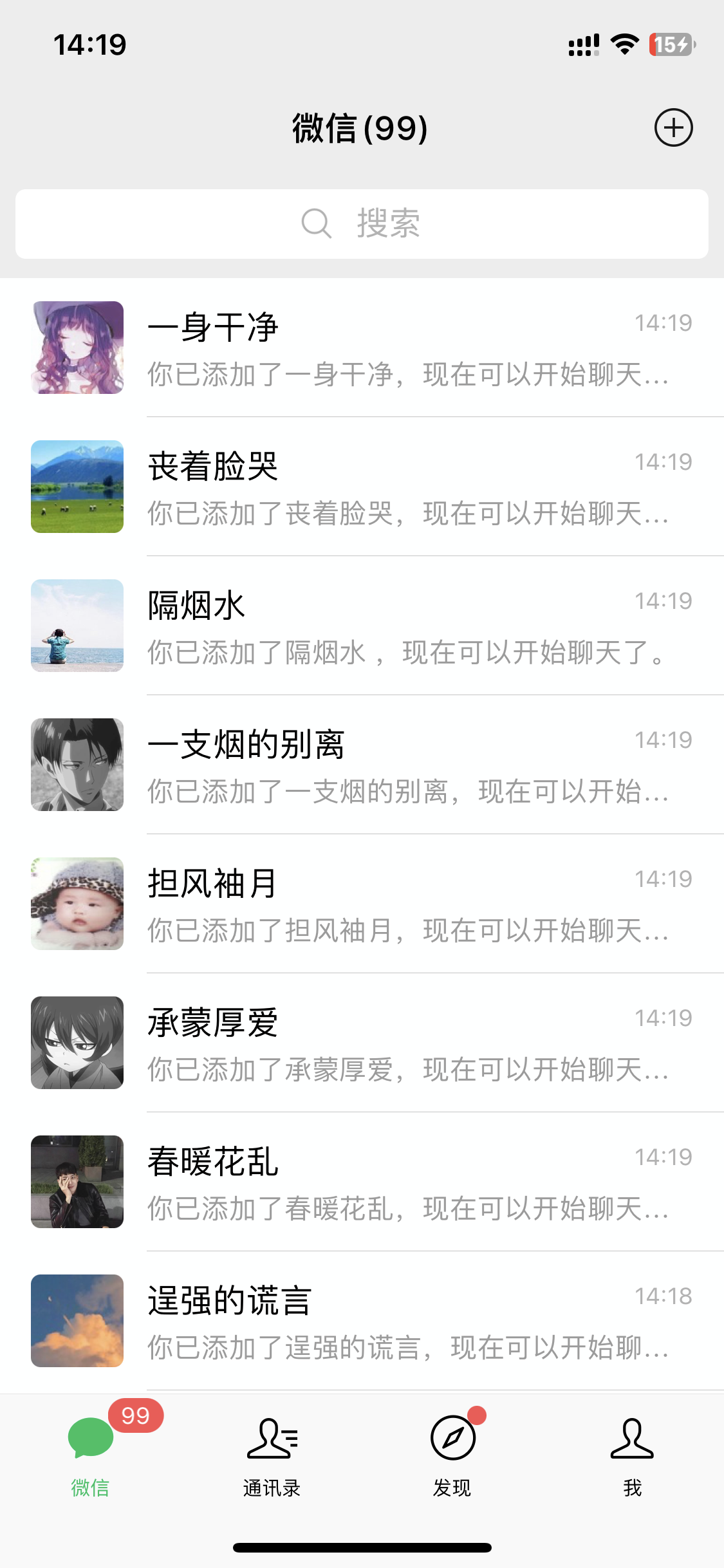The height and width of the screenshot is (1568, 724).
Task: Tap the 搜索 search box
Action: click(362, 224)
